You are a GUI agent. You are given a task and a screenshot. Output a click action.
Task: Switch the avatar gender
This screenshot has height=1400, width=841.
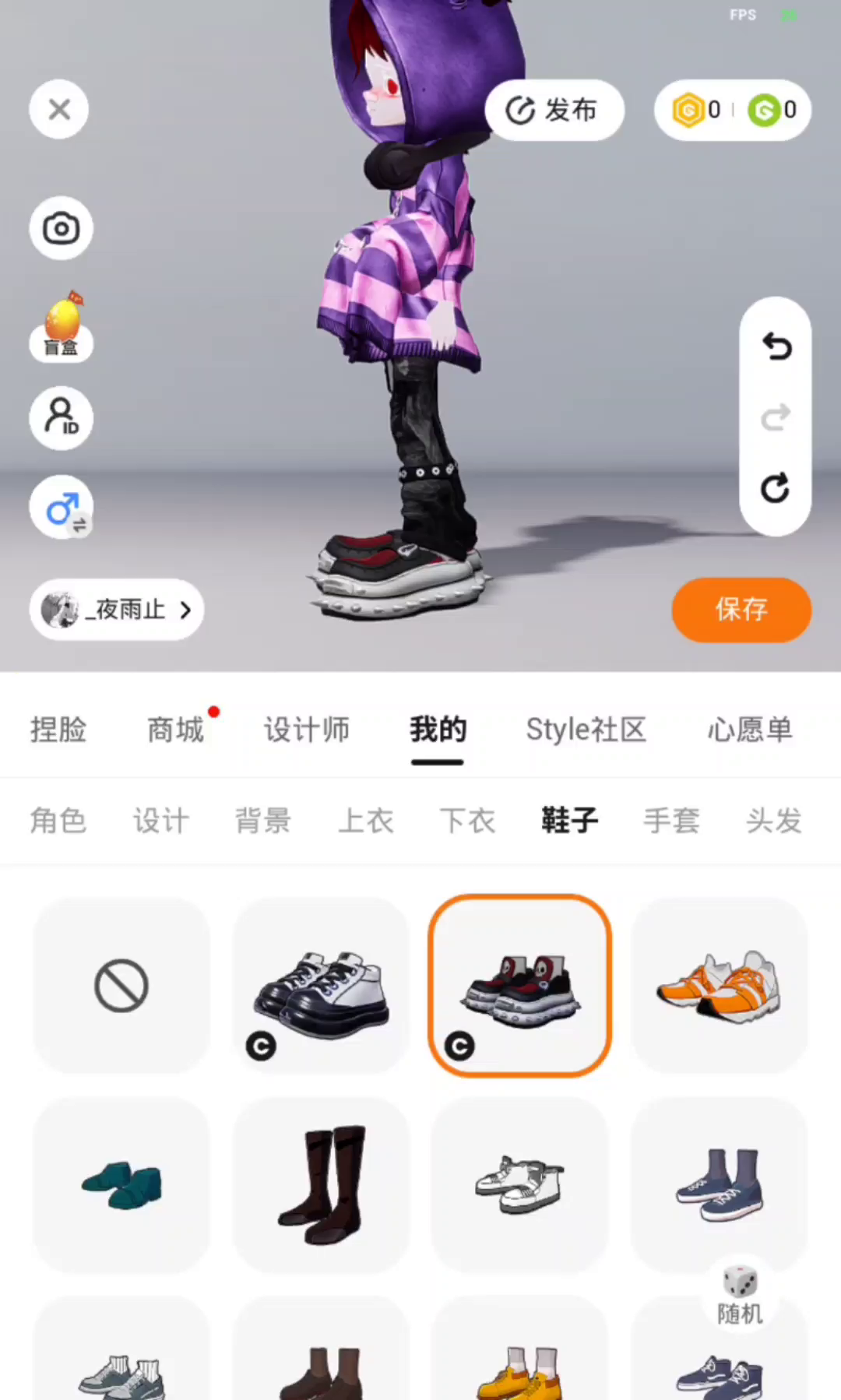tap(62, 509)
